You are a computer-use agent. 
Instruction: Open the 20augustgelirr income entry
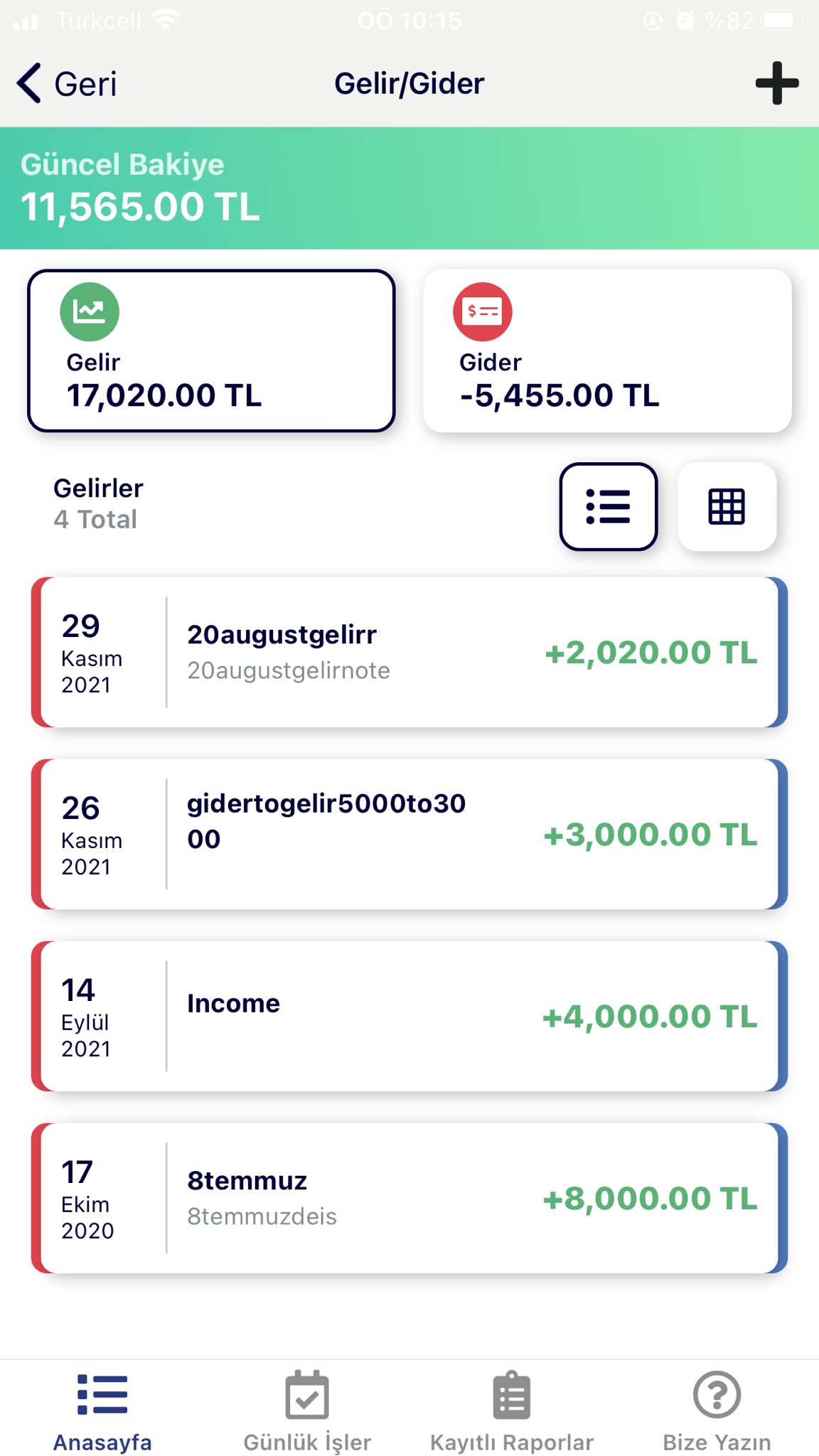(x=409, y=652)
